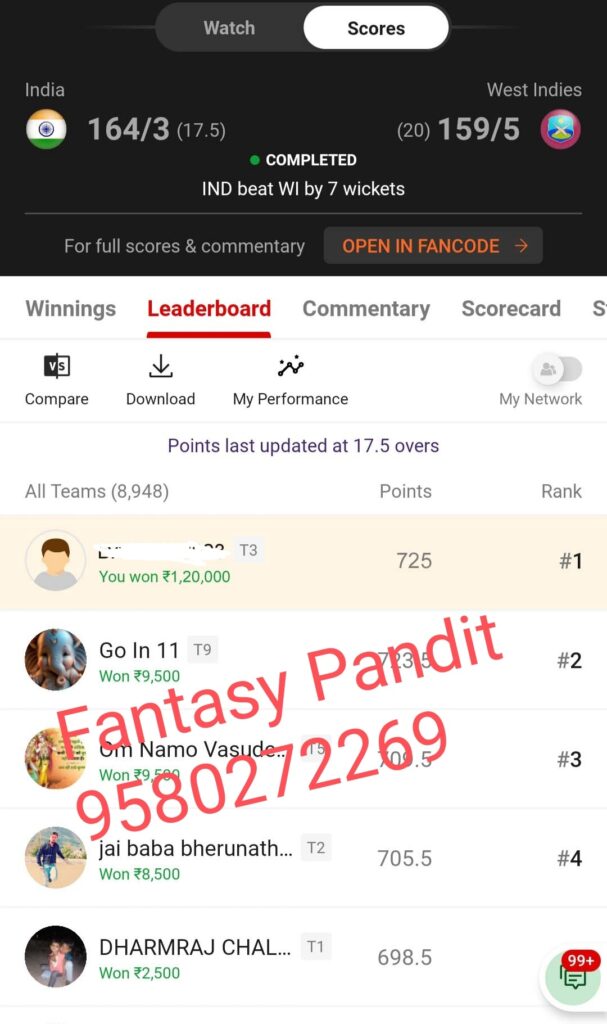Open Go In 11 team entry
The image size is (607, 1024).
pyautogui.click(x=300, y=660)
